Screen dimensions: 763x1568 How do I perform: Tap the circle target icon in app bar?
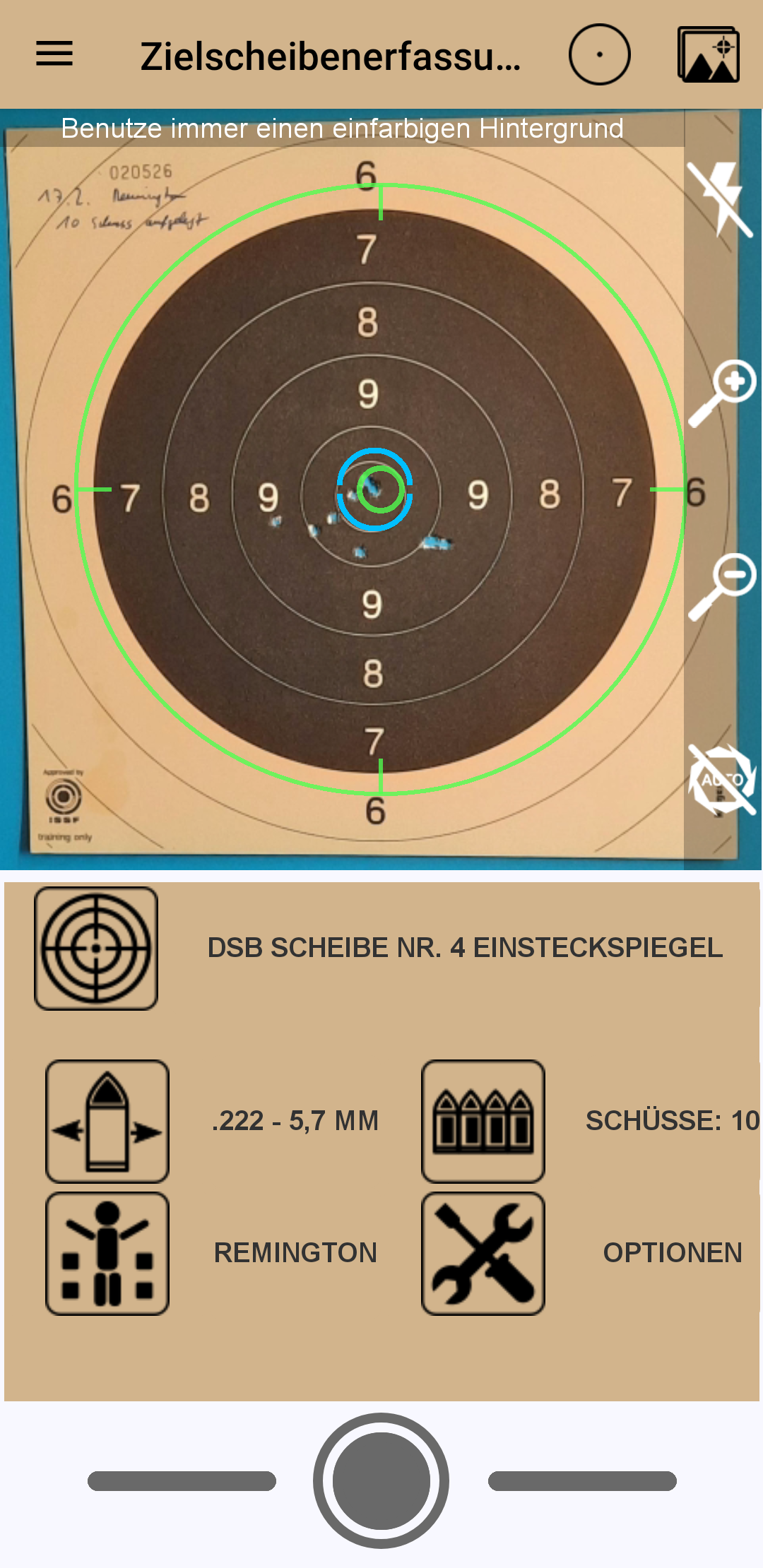599,54
